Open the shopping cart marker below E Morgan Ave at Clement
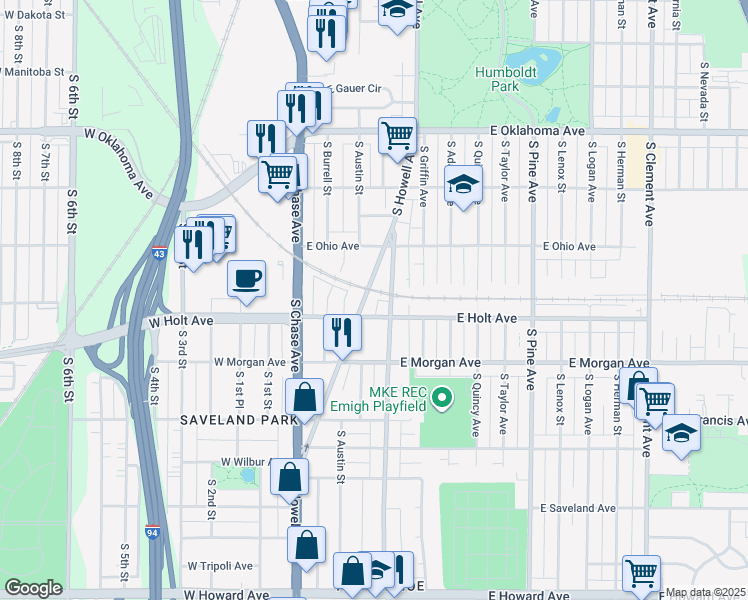The width and height of the screenshot is (748, 600). (x=655, y=404)
